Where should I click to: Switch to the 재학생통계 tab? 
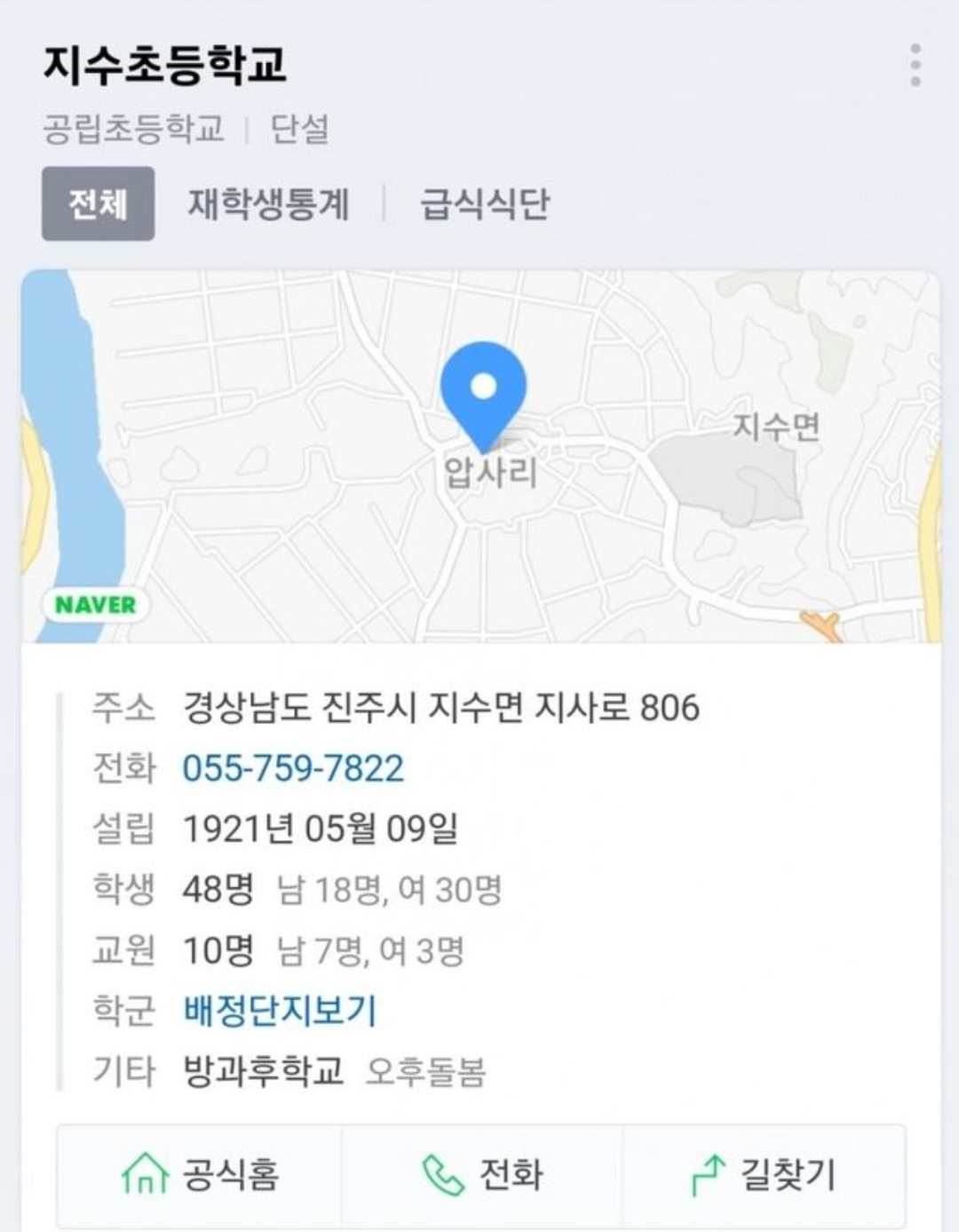coord(268,203)
